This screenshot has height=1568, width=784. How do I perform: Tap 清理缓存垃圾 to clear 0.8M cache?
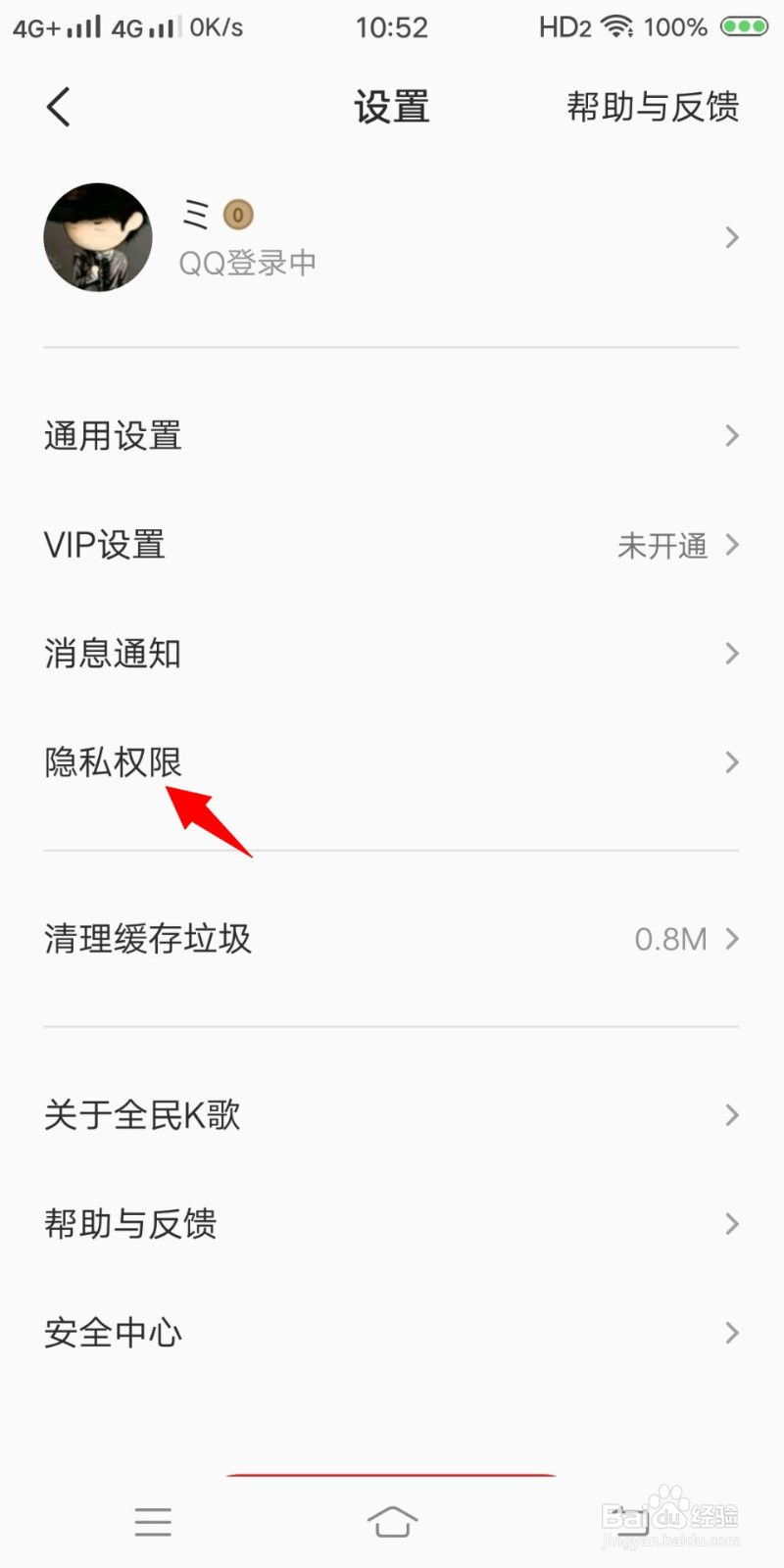pyautogui.click(x=392, y=939)
